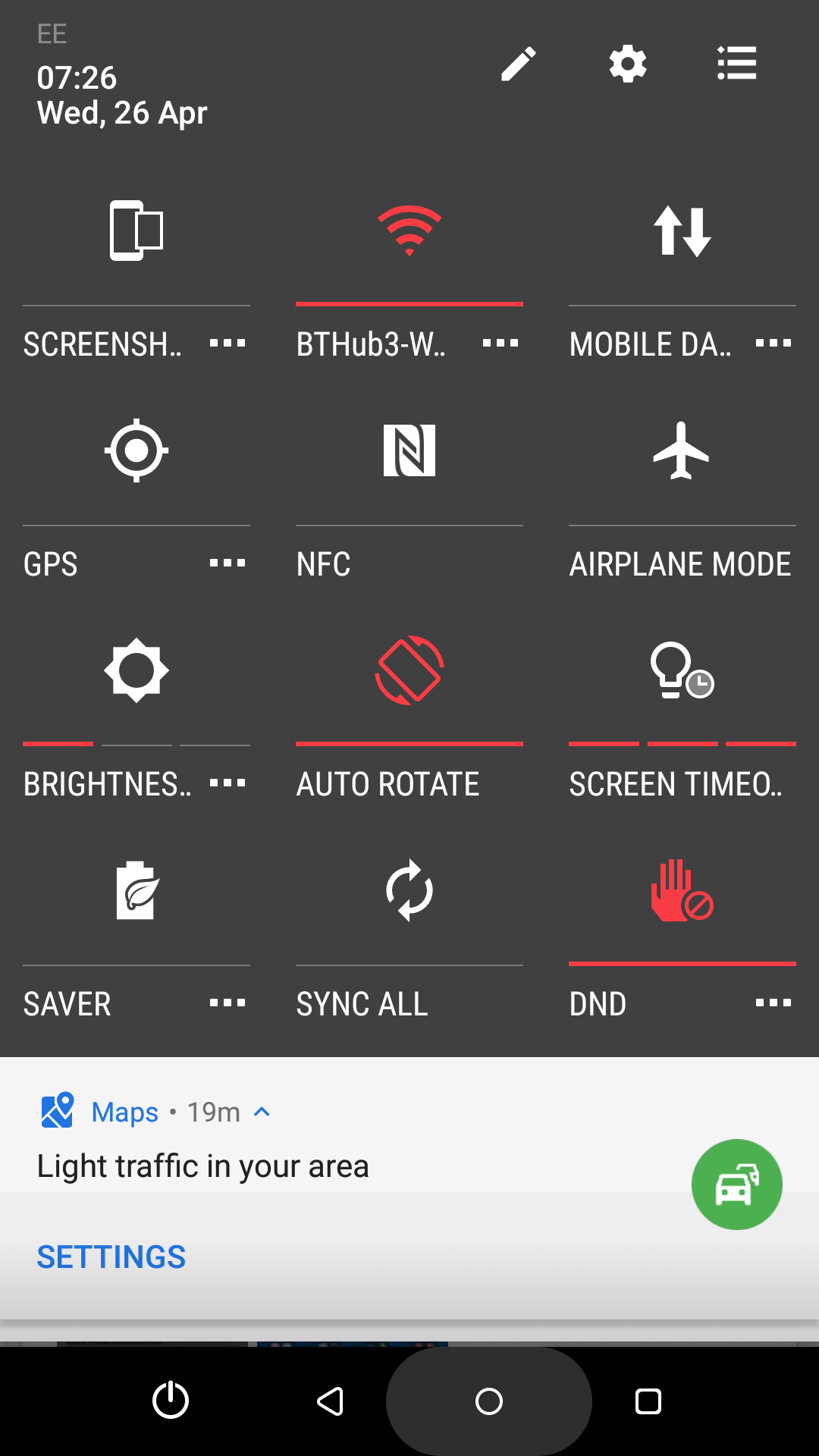Change the Brightness level tile

136,670
